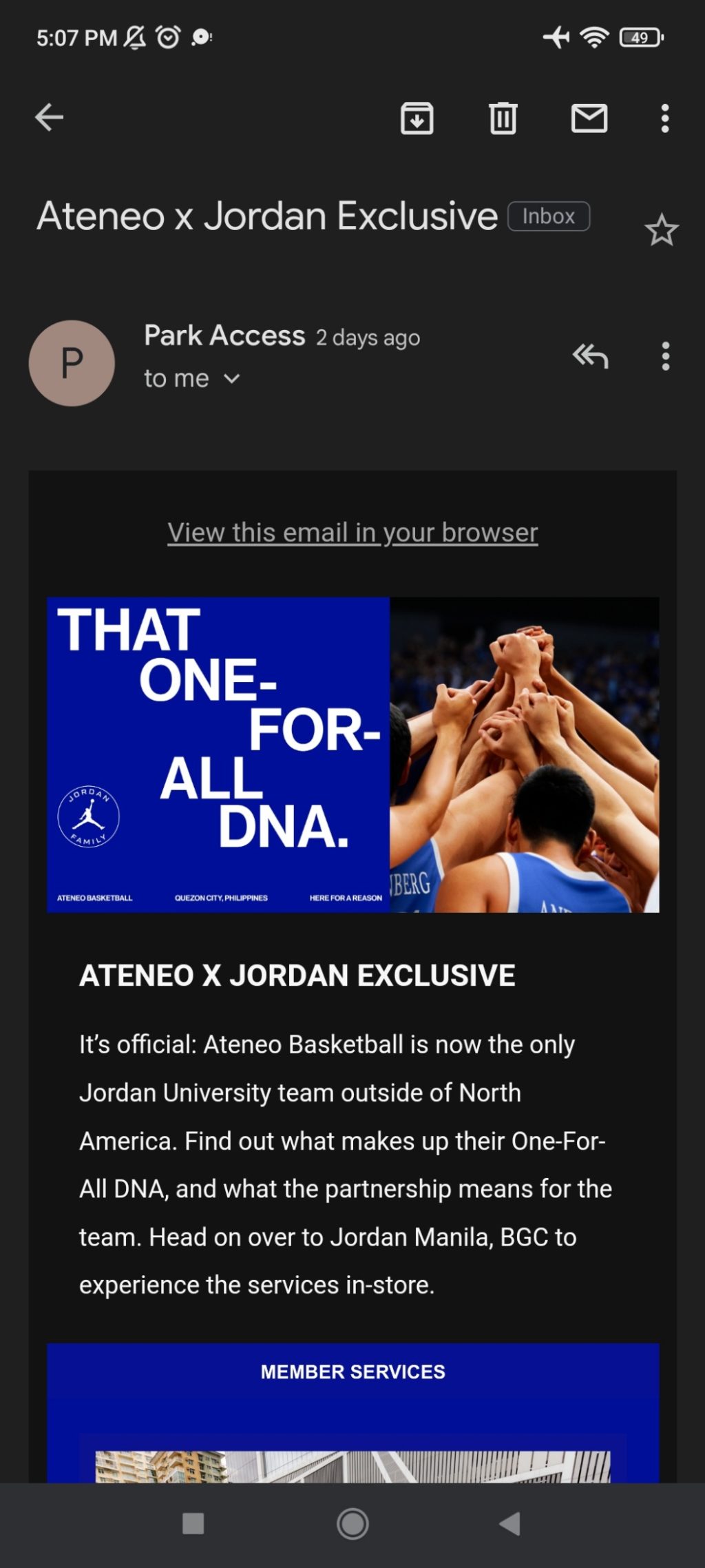Screen dimensions: 705x1568
Task: Delete this email
Action: pos(503,118)
